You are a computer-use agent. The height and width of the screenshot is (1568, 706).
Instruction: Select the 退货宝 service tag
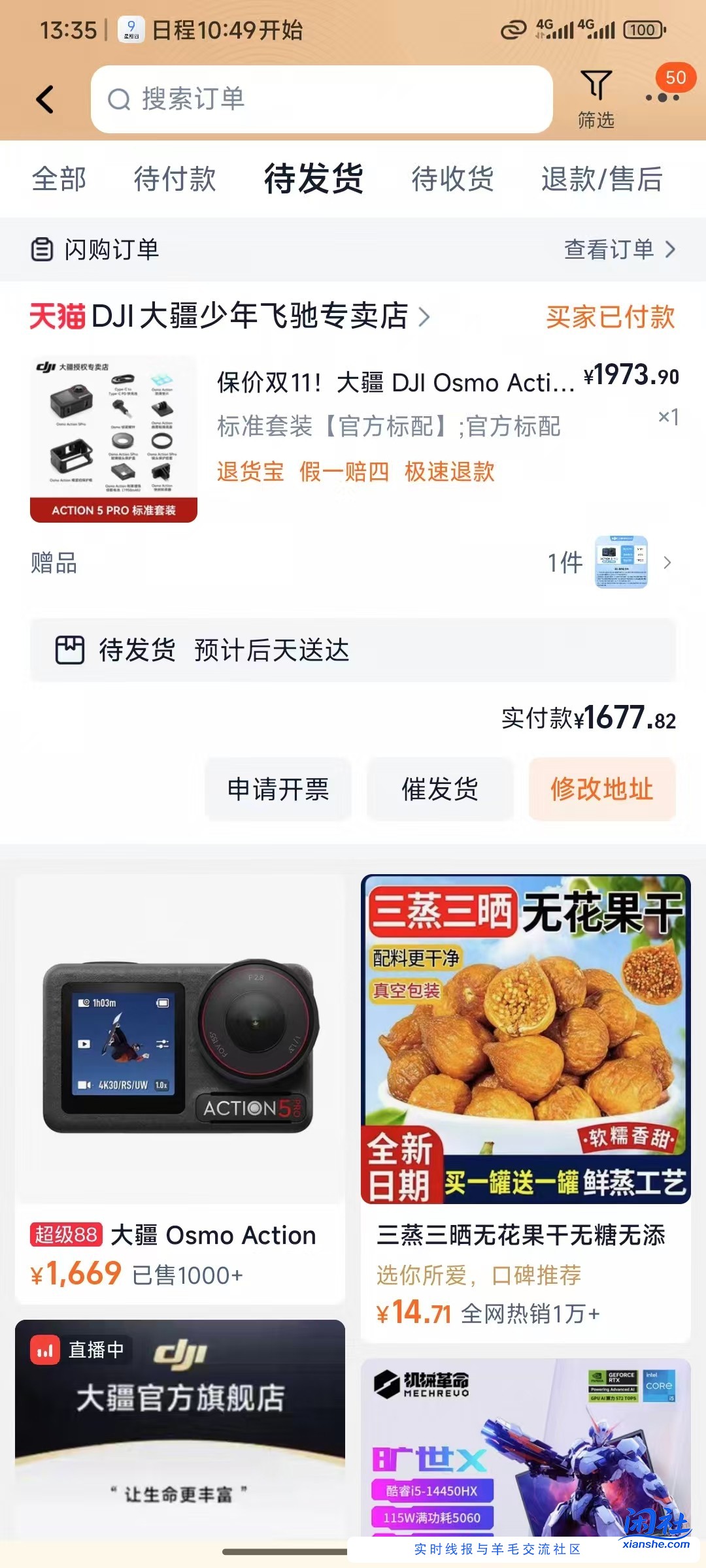[x=250, y=472]
